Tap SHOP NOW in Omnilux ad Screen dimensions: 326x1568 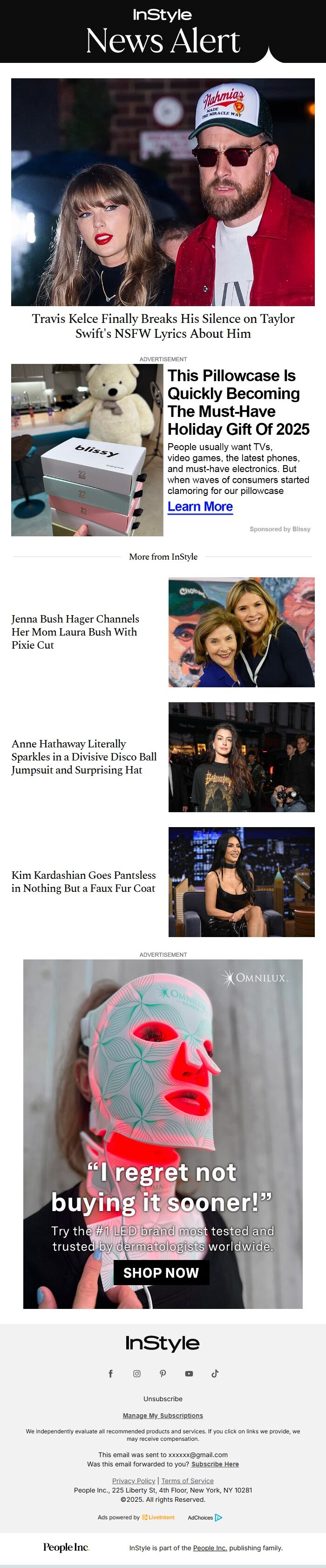point(161,1273)
